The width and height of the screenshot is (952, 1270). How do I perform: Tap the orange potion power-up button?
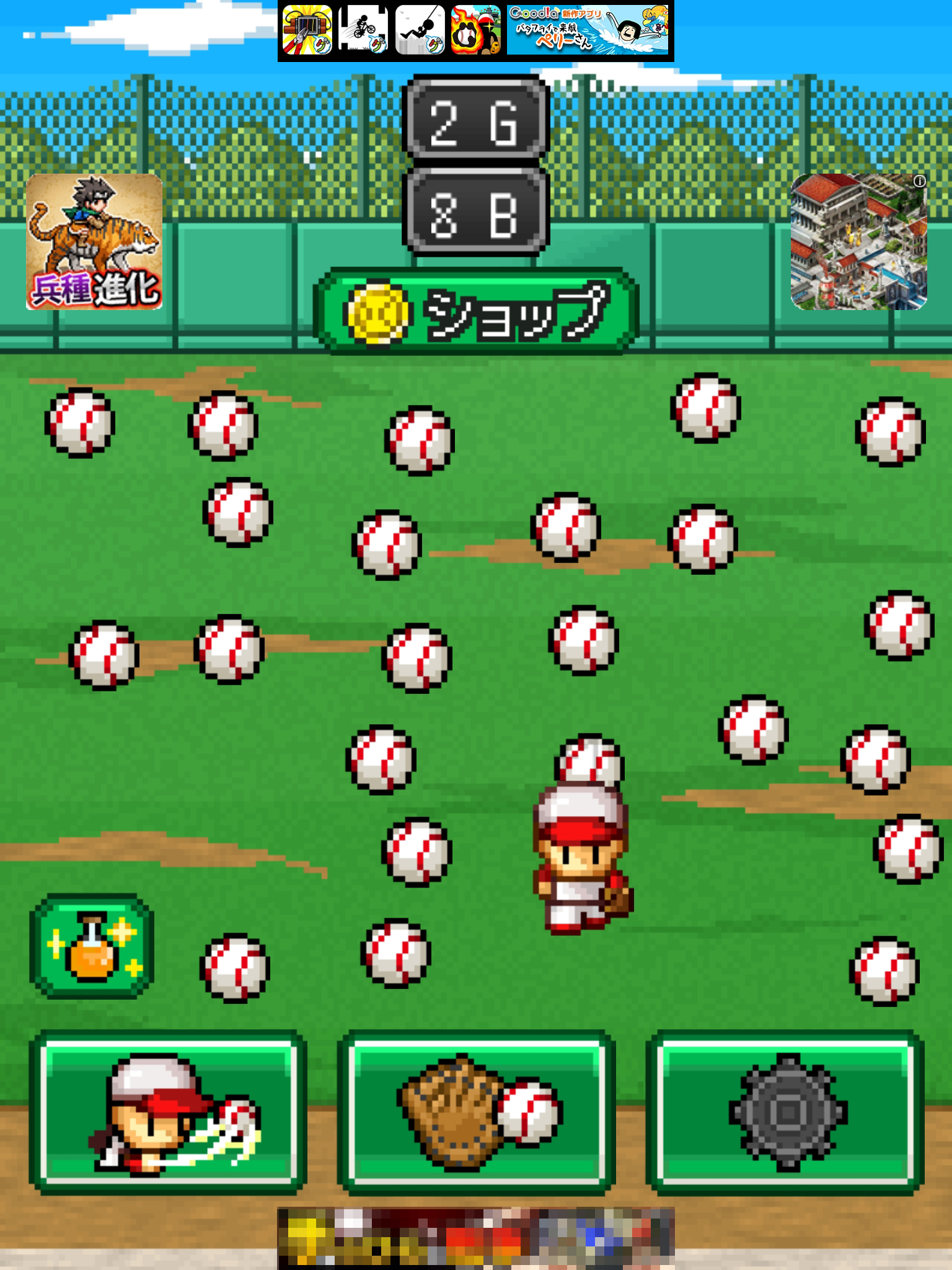click(92, 946)
